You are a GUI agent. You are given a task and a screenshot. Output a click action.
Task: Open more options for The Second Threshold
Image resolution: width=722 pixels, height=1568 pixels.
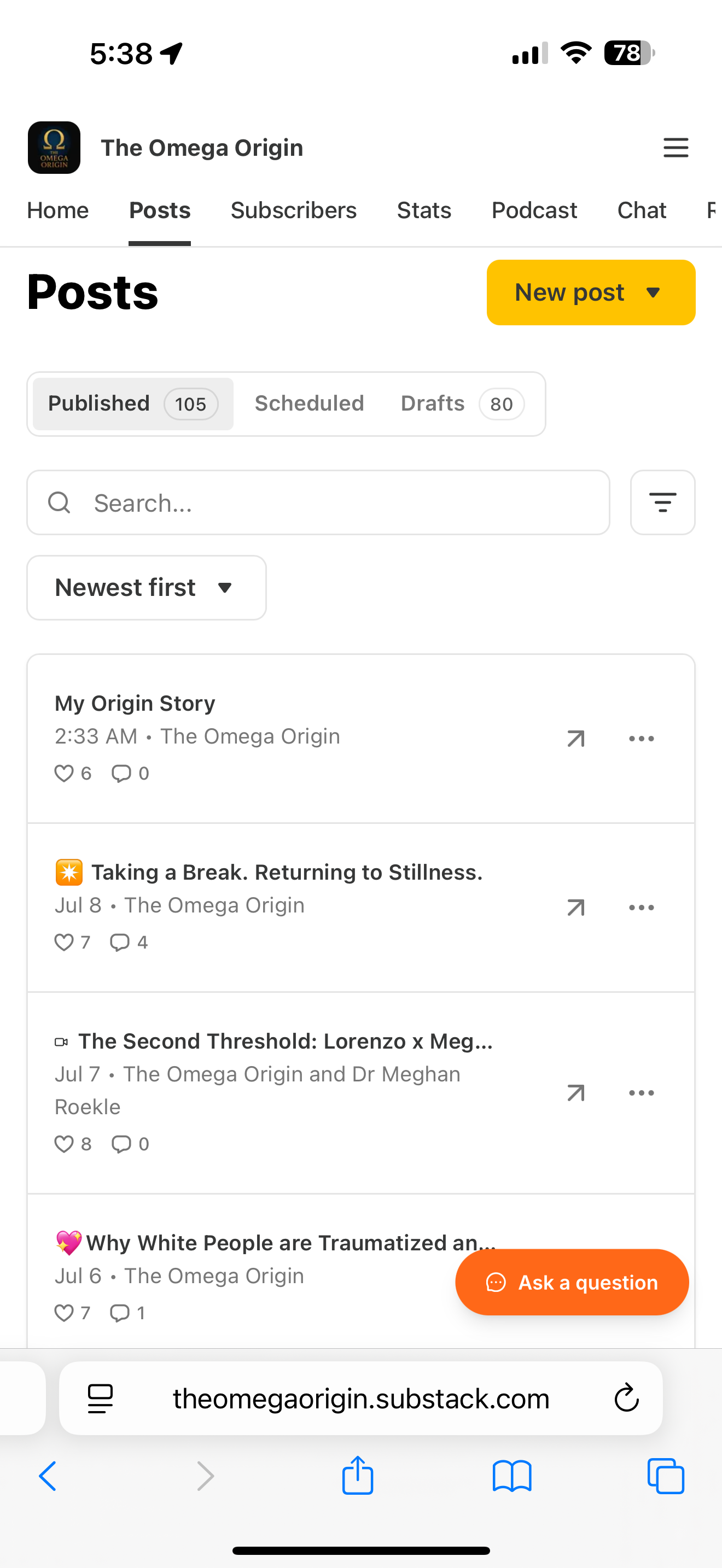(x=641, y=1093)
